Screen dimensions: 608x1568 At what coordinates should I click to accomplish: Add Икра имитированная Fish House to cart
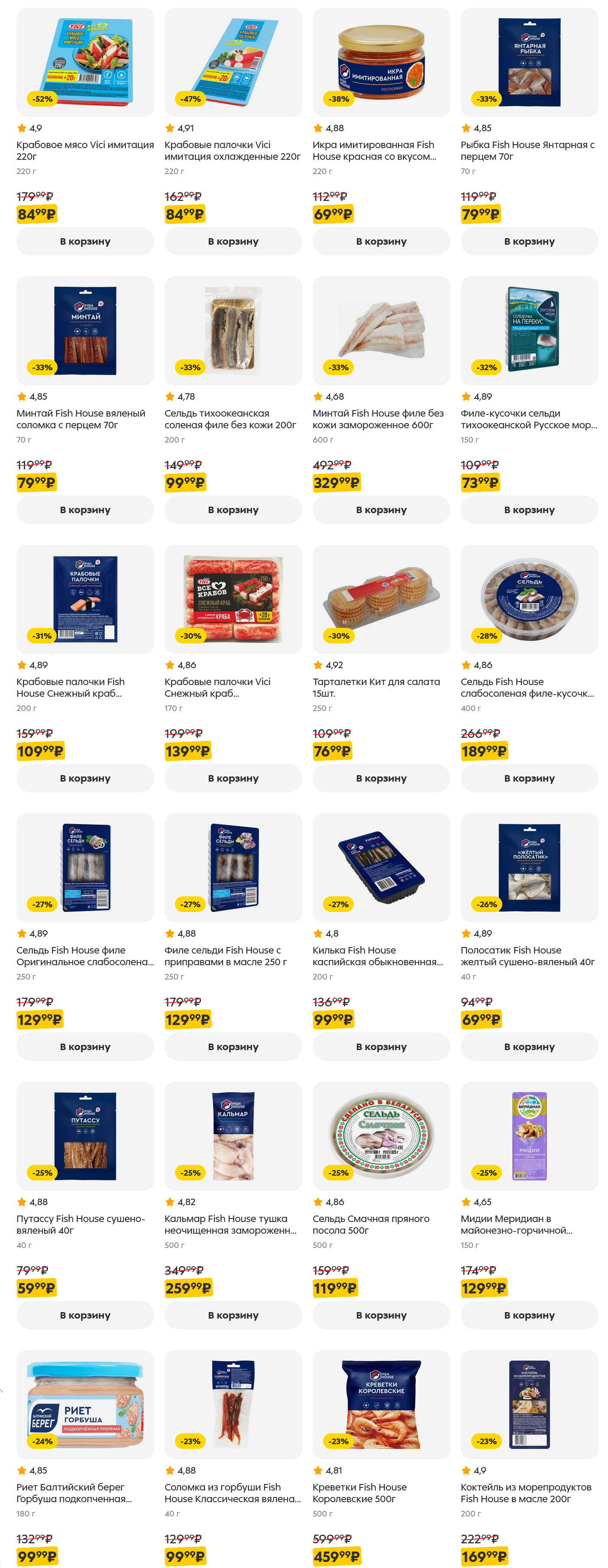coord(381,241)
